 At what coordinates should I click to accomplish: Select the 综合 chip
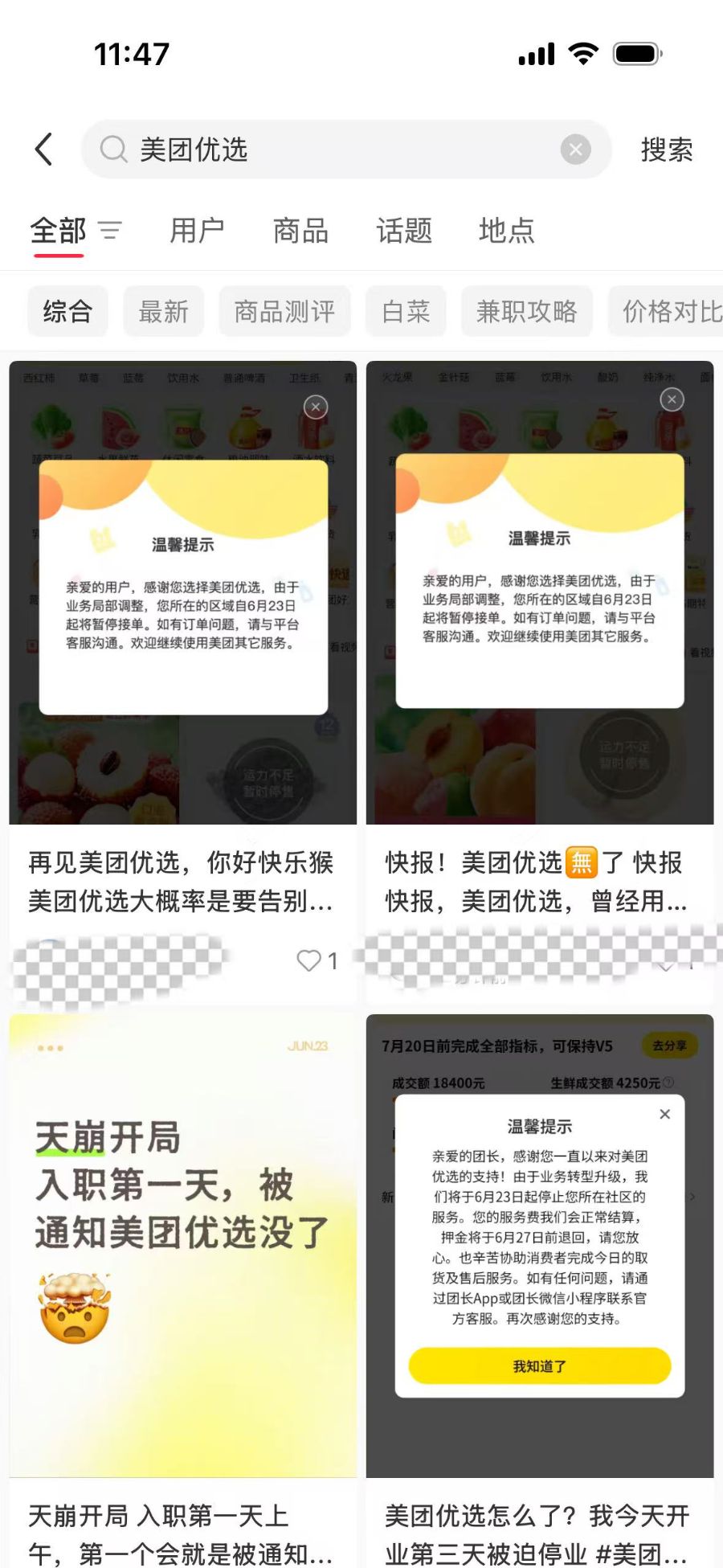point(67,311)
